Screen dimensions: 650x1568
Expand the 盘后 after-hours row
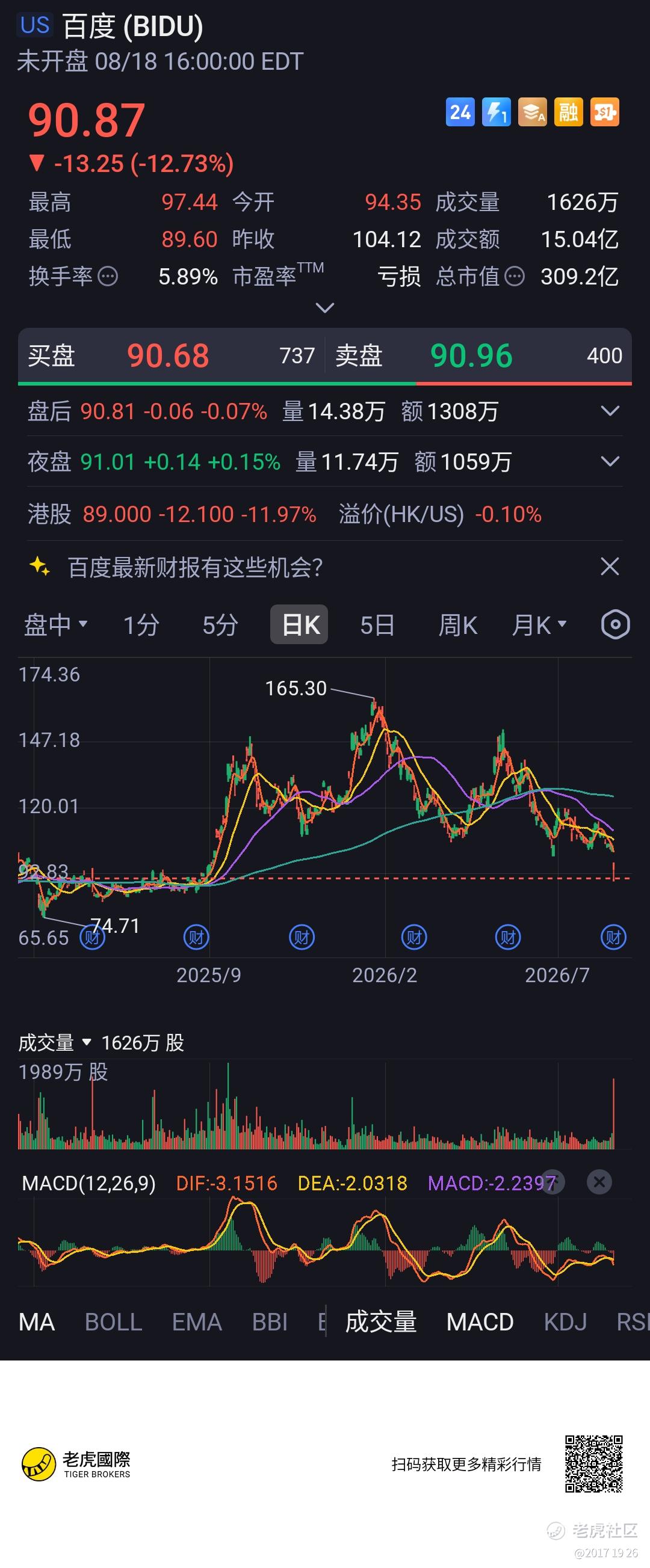[x=324, y=411]
